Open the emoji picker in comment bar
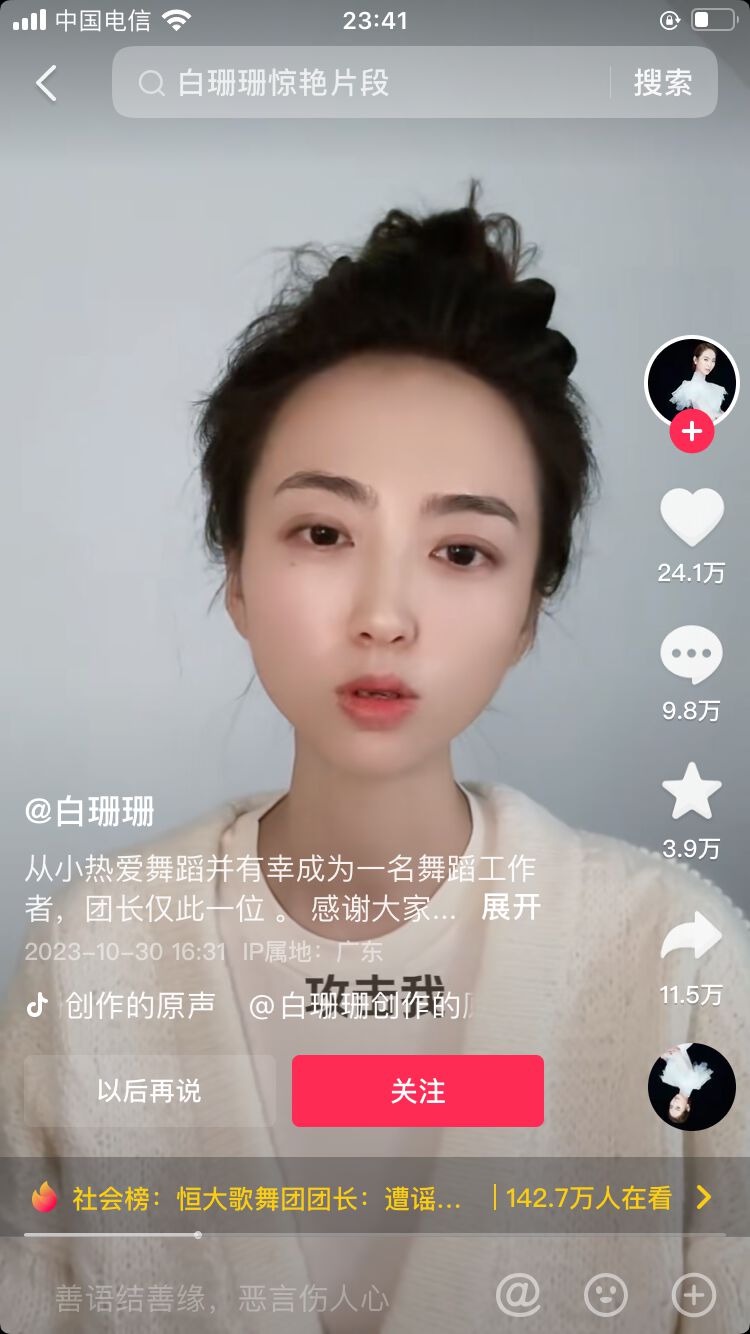This screenshot has width=750, height=1334. (x=605, y=1296)
